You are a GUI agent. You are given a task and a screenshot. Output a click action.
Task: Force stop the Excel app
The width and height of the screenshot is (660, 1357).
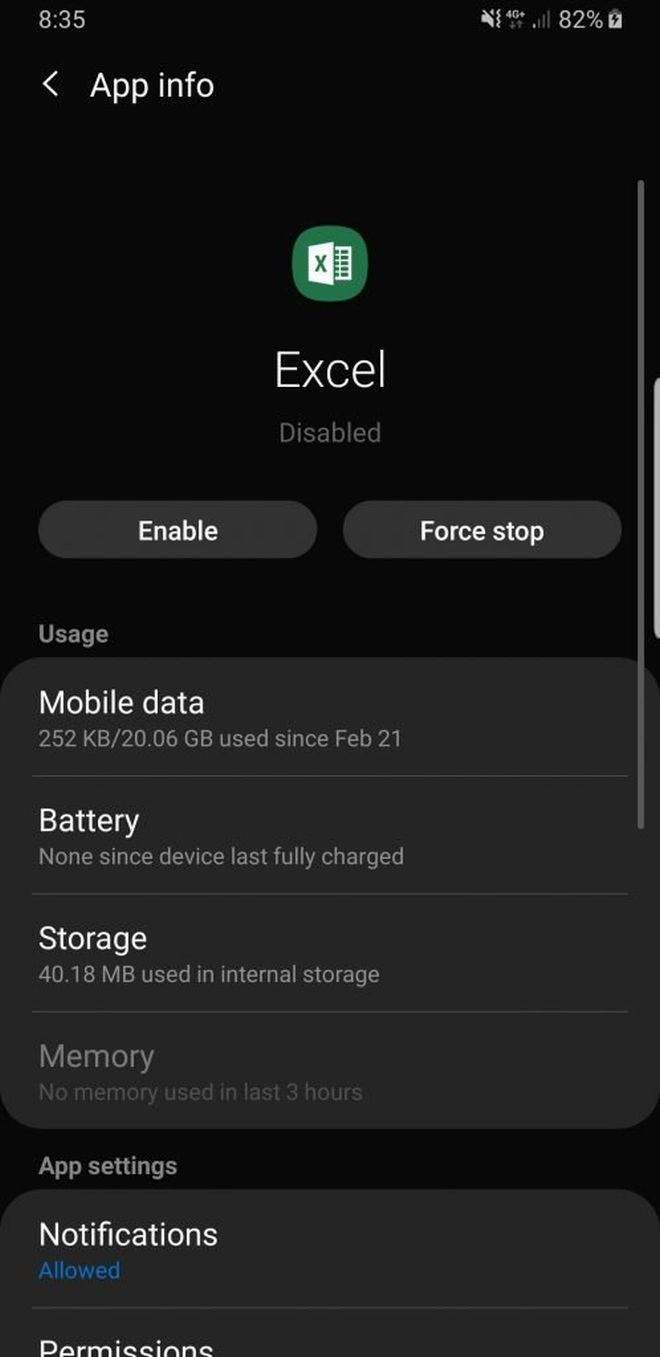point(481,530)
